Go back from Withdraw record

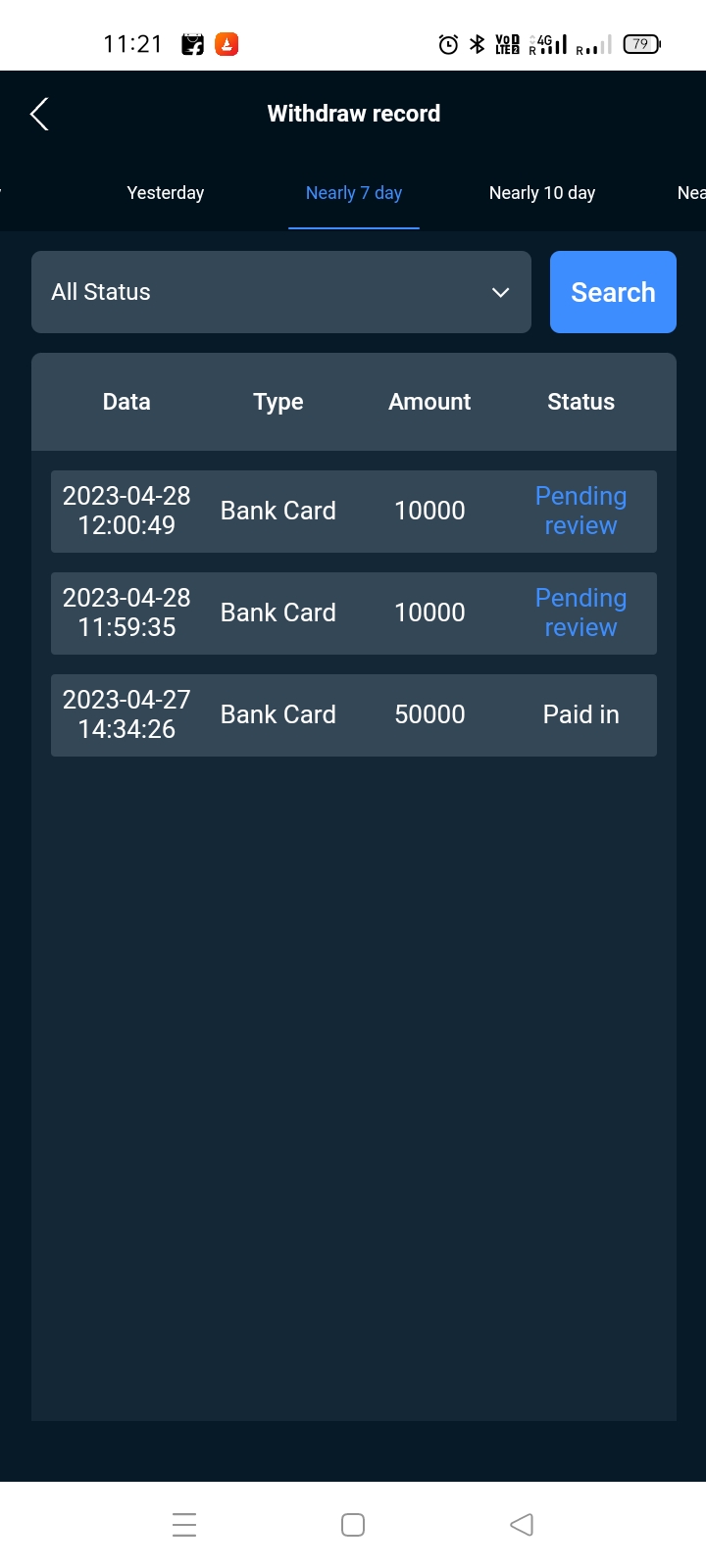coord(39,114)
